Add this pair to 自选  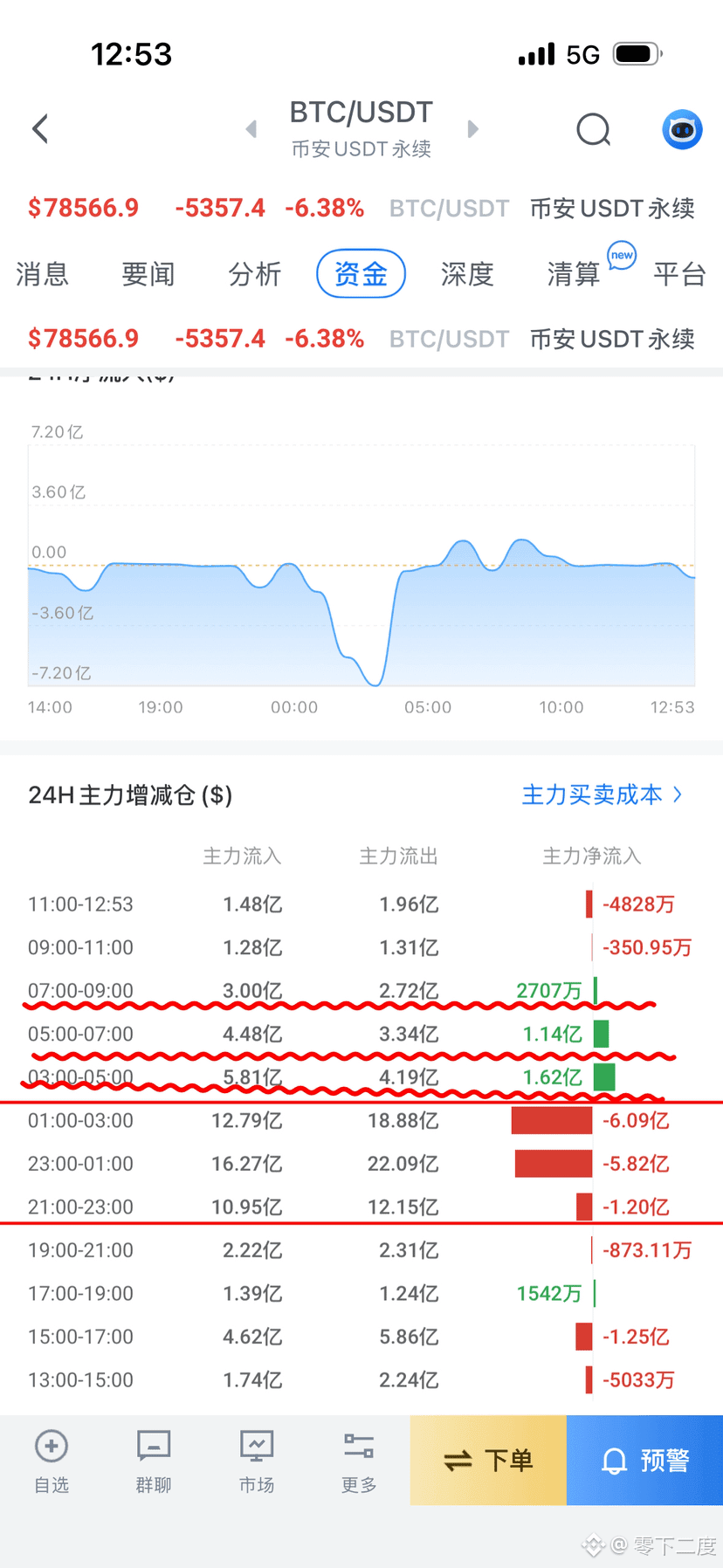(x=52, y=1461)
